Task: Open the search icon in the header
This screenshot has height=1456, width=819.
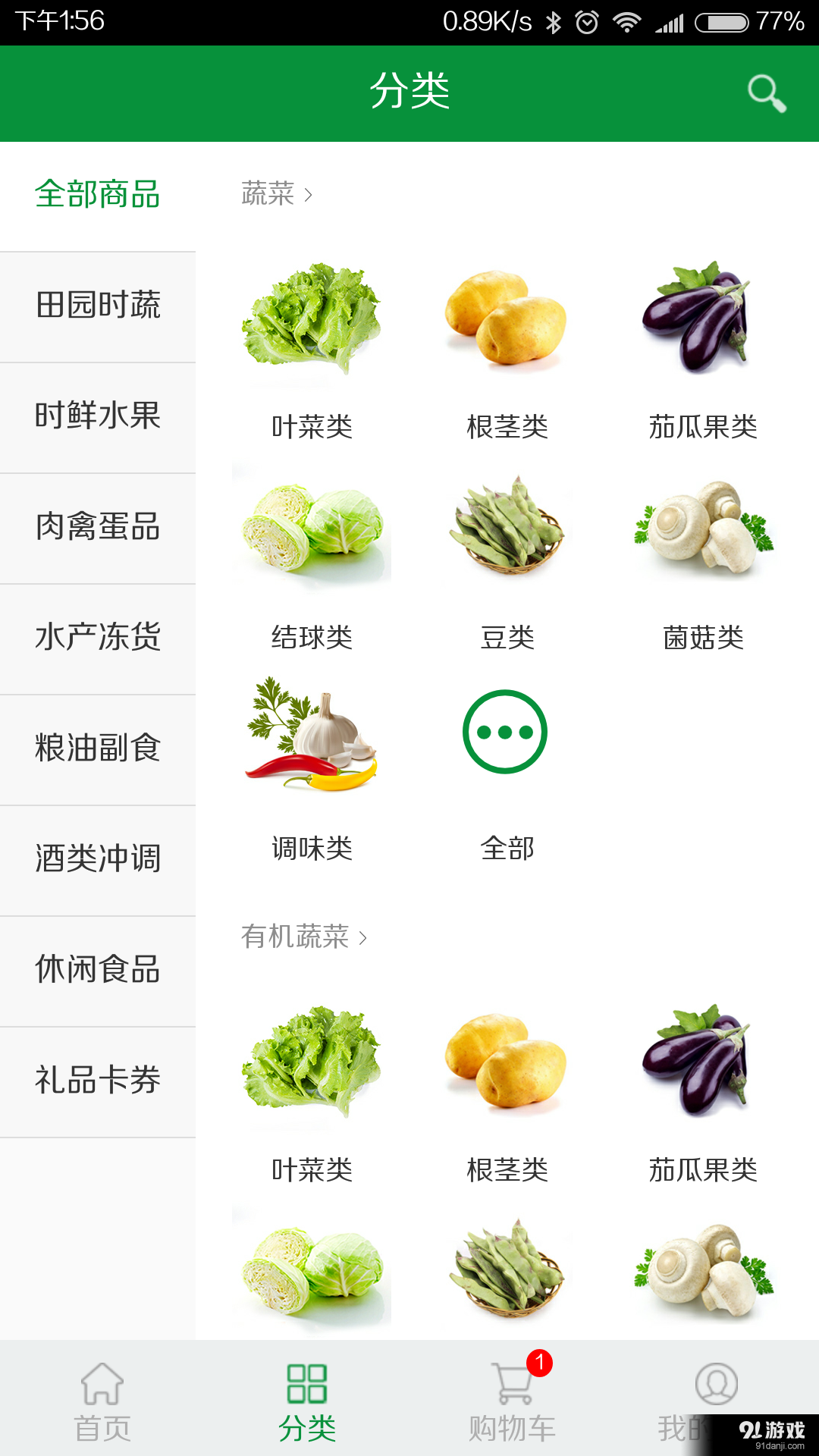Action: tap(766, 93)
